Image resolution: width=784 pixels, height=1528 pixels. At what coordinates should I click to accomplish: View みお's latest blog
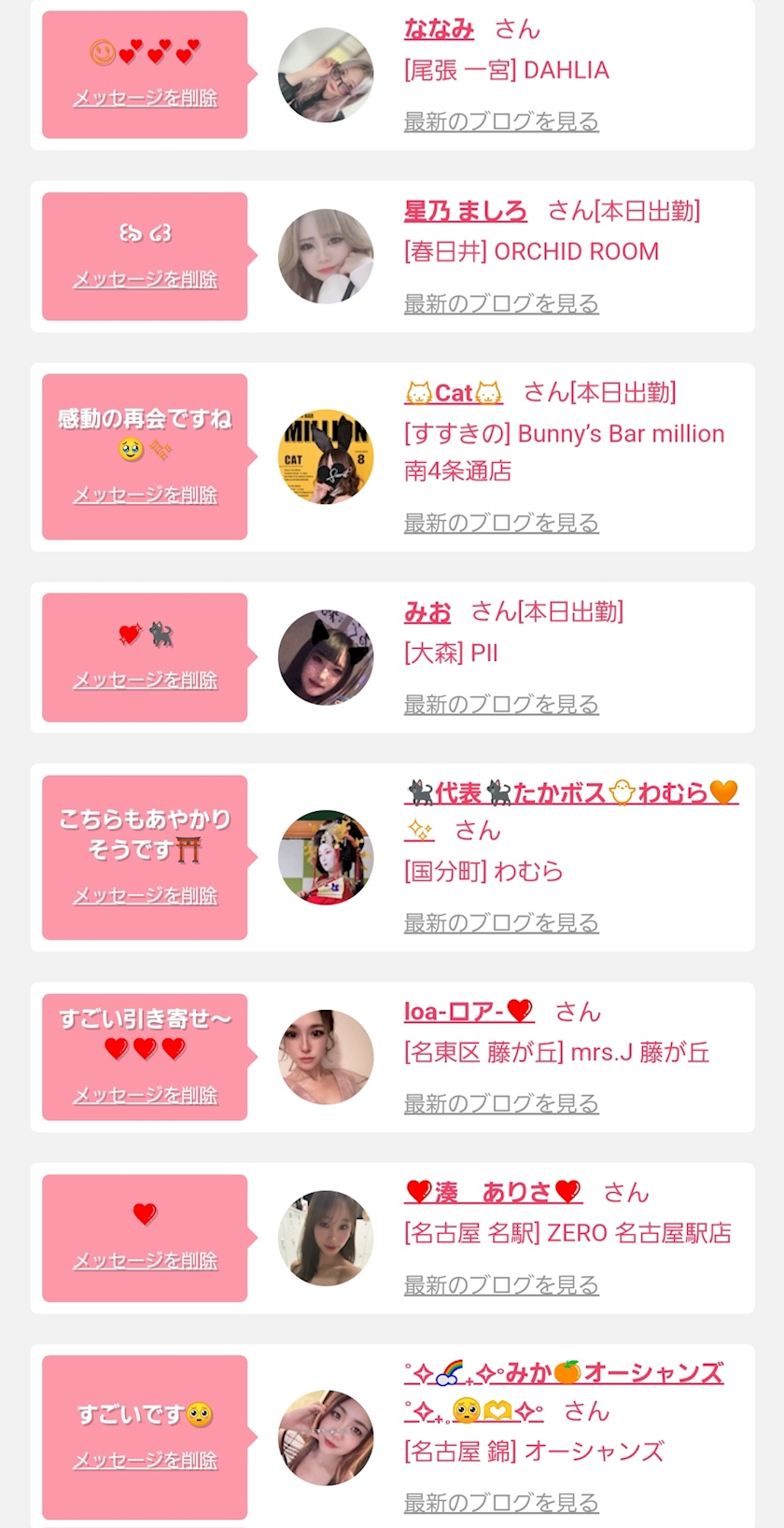tap(500, 705)
